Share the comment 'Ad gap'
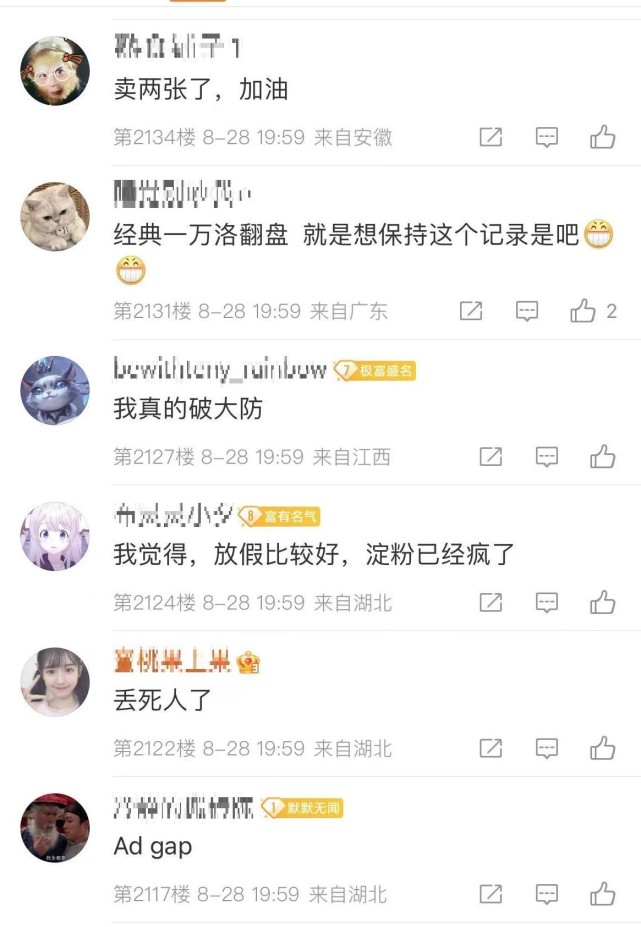 click(490, 894)
